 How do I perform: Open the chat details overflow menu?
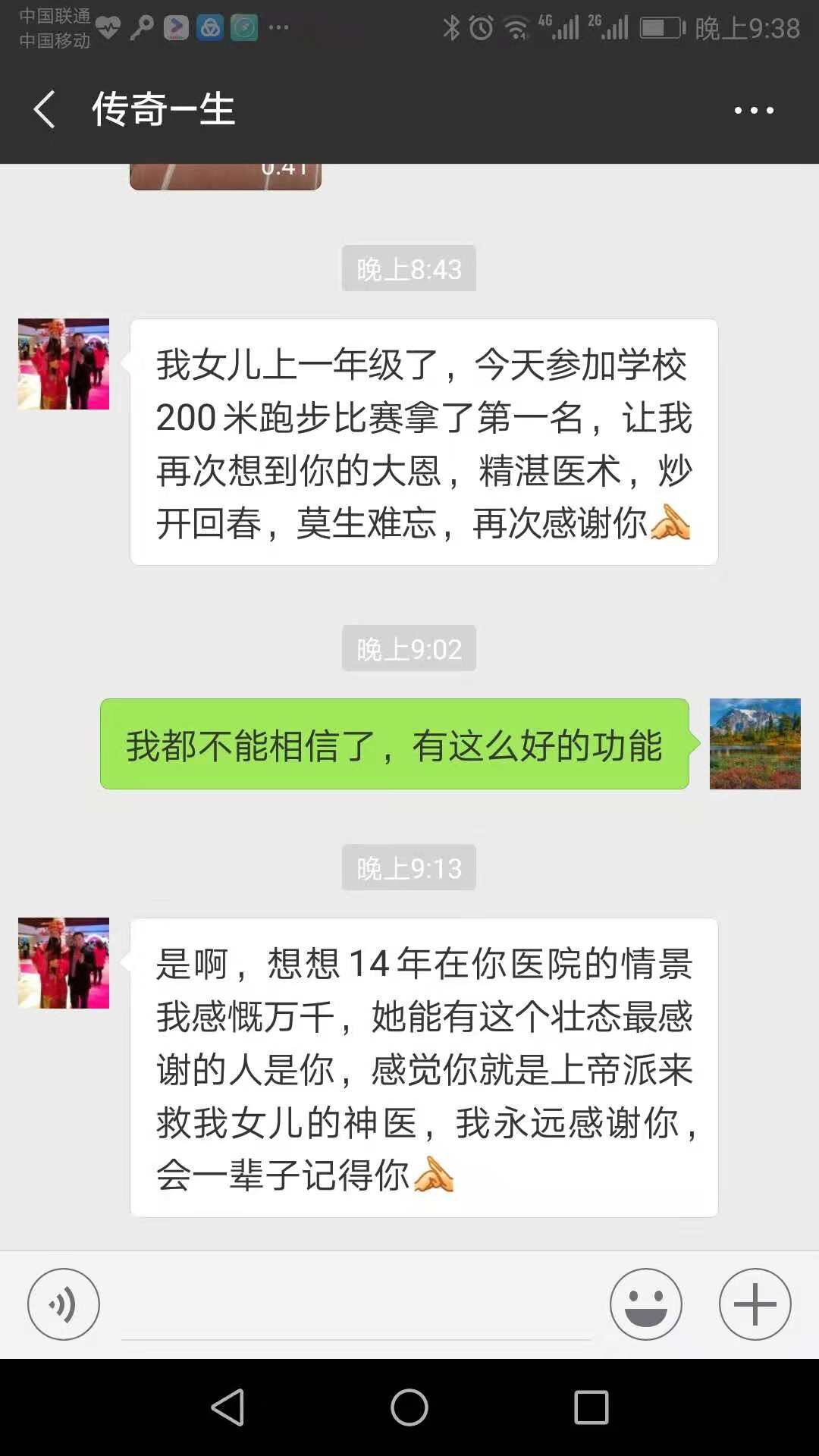pos(754,110)
